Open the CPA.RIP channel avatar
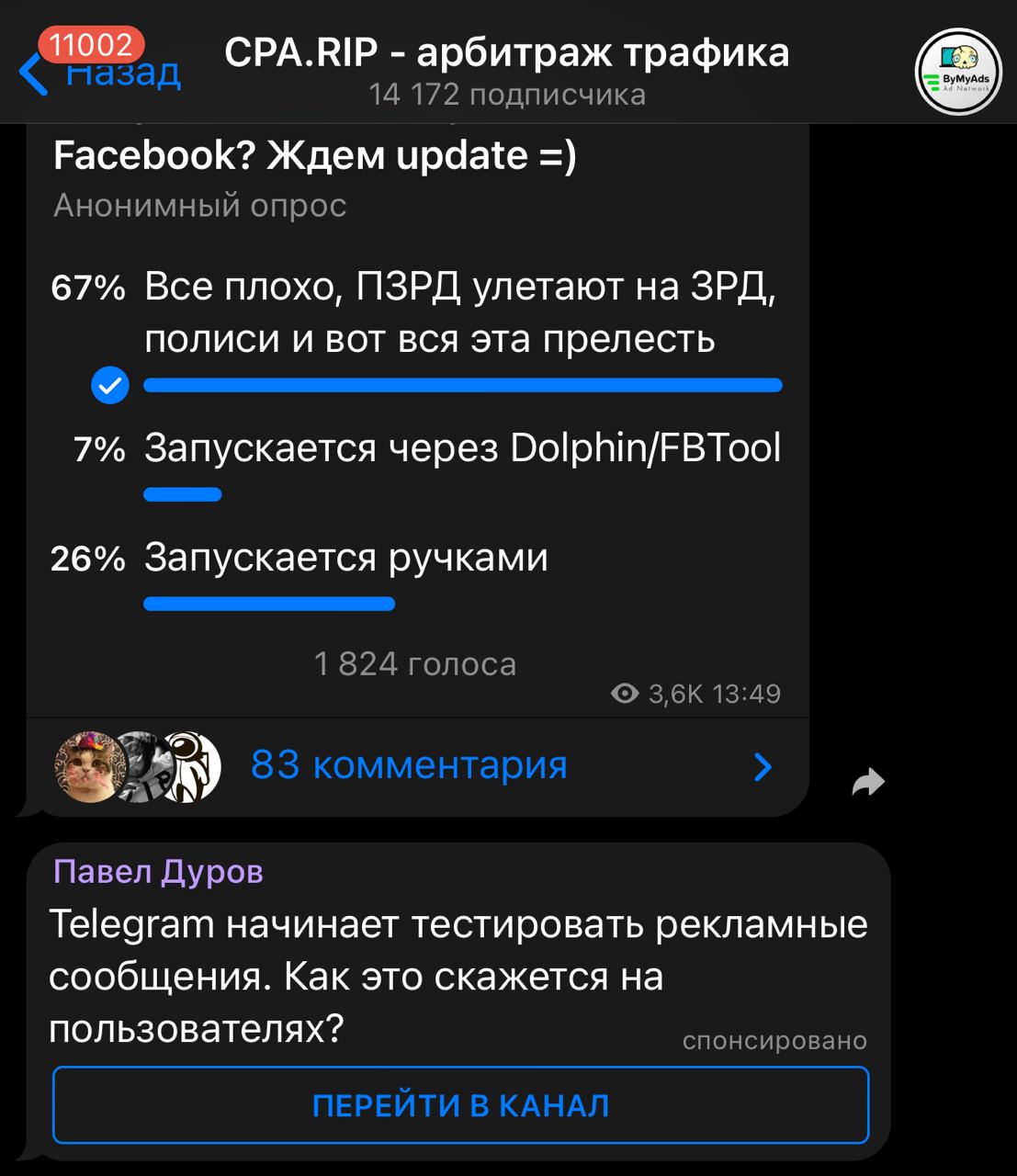This screenshot has width=1017, height=1176. point(958,72)
